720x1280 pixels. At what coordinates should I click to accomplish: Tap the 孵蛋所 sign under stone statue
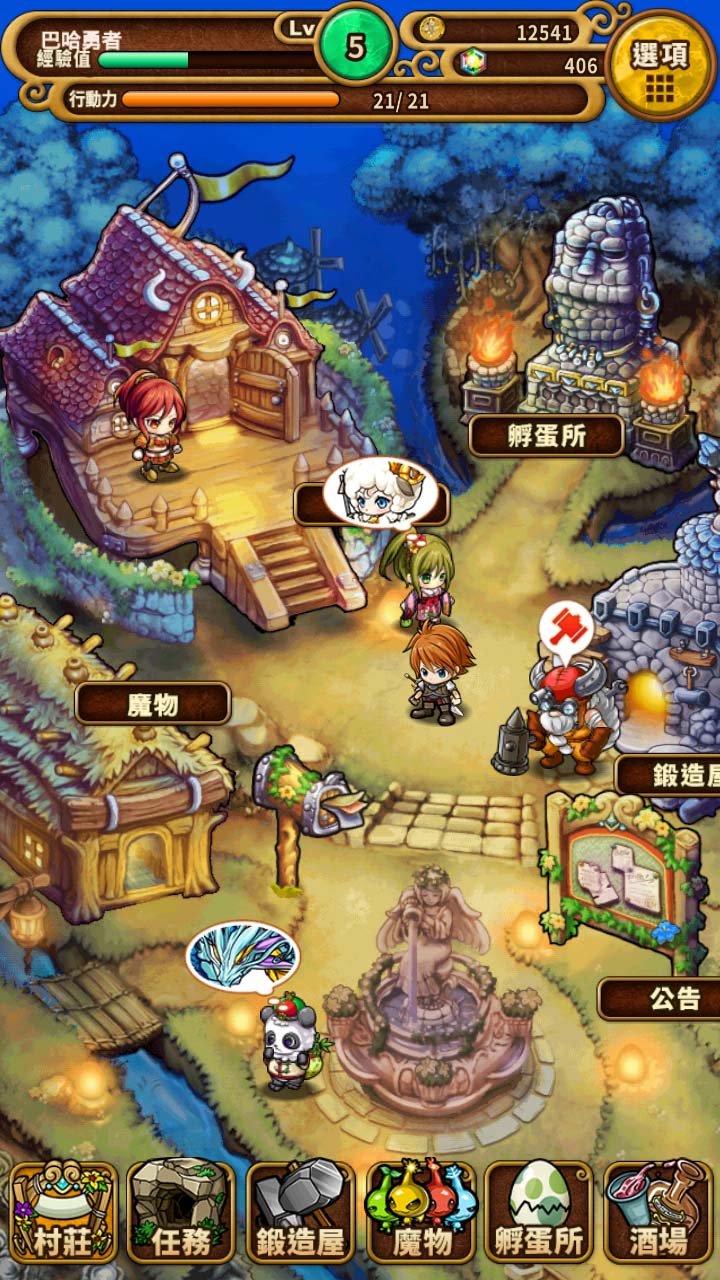pyautogui.click(x=546, y=437)
